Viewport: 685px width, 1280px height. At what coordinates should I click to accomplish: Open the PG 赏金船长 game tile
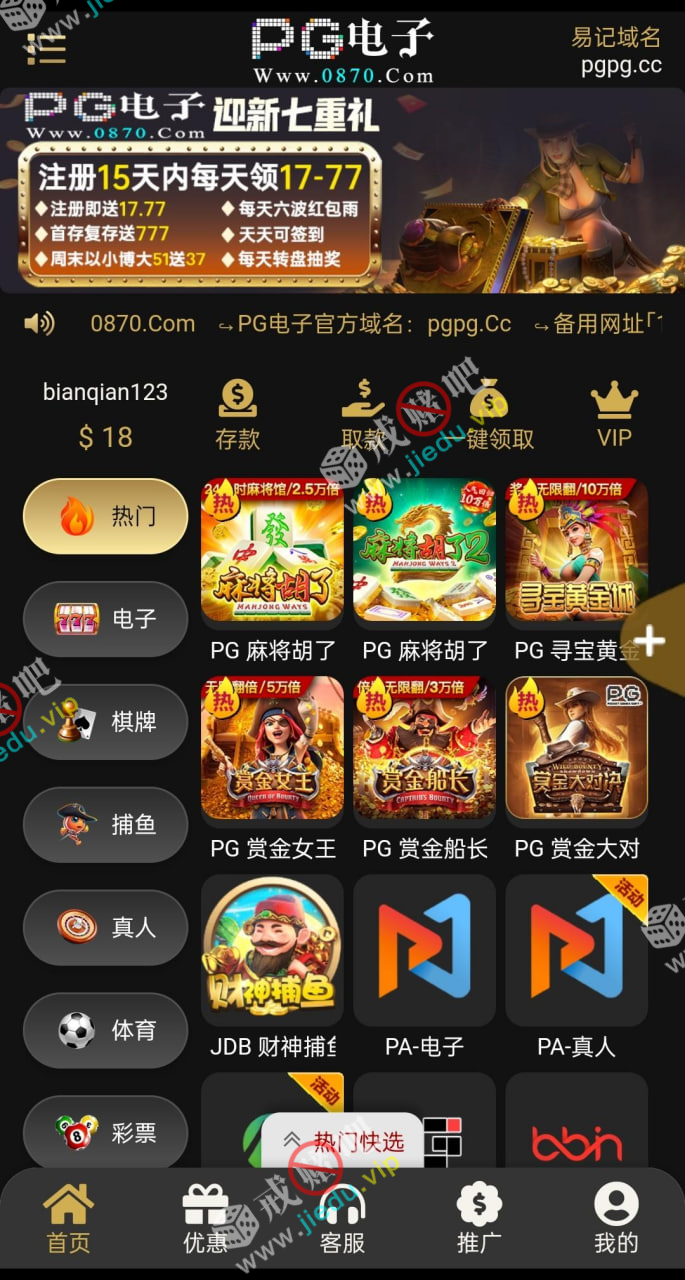[424, 749]
